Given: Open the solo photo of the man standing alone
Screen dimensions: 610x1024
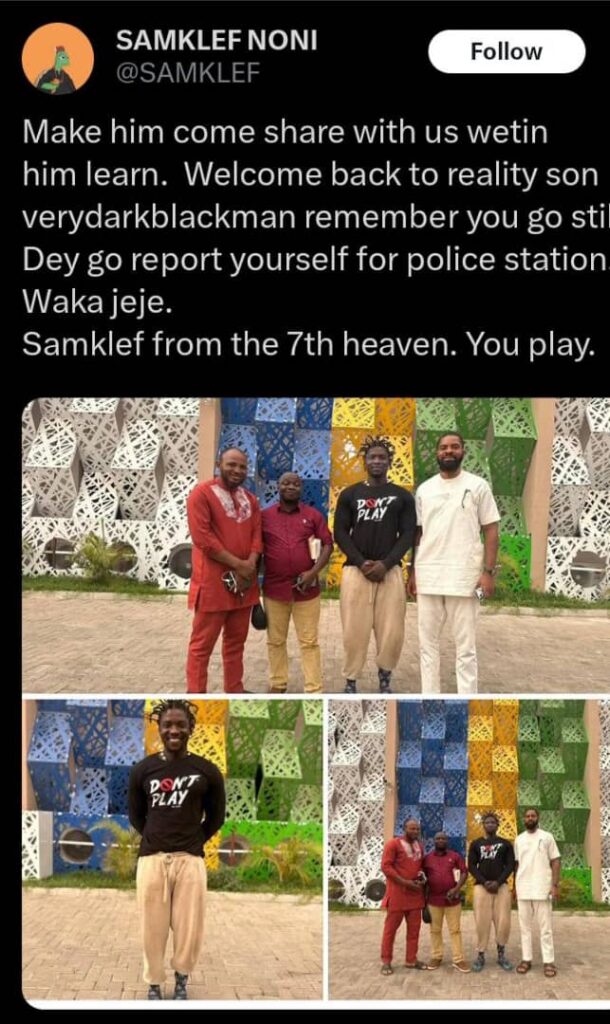Looking at the screenshot, I should 173,850.
